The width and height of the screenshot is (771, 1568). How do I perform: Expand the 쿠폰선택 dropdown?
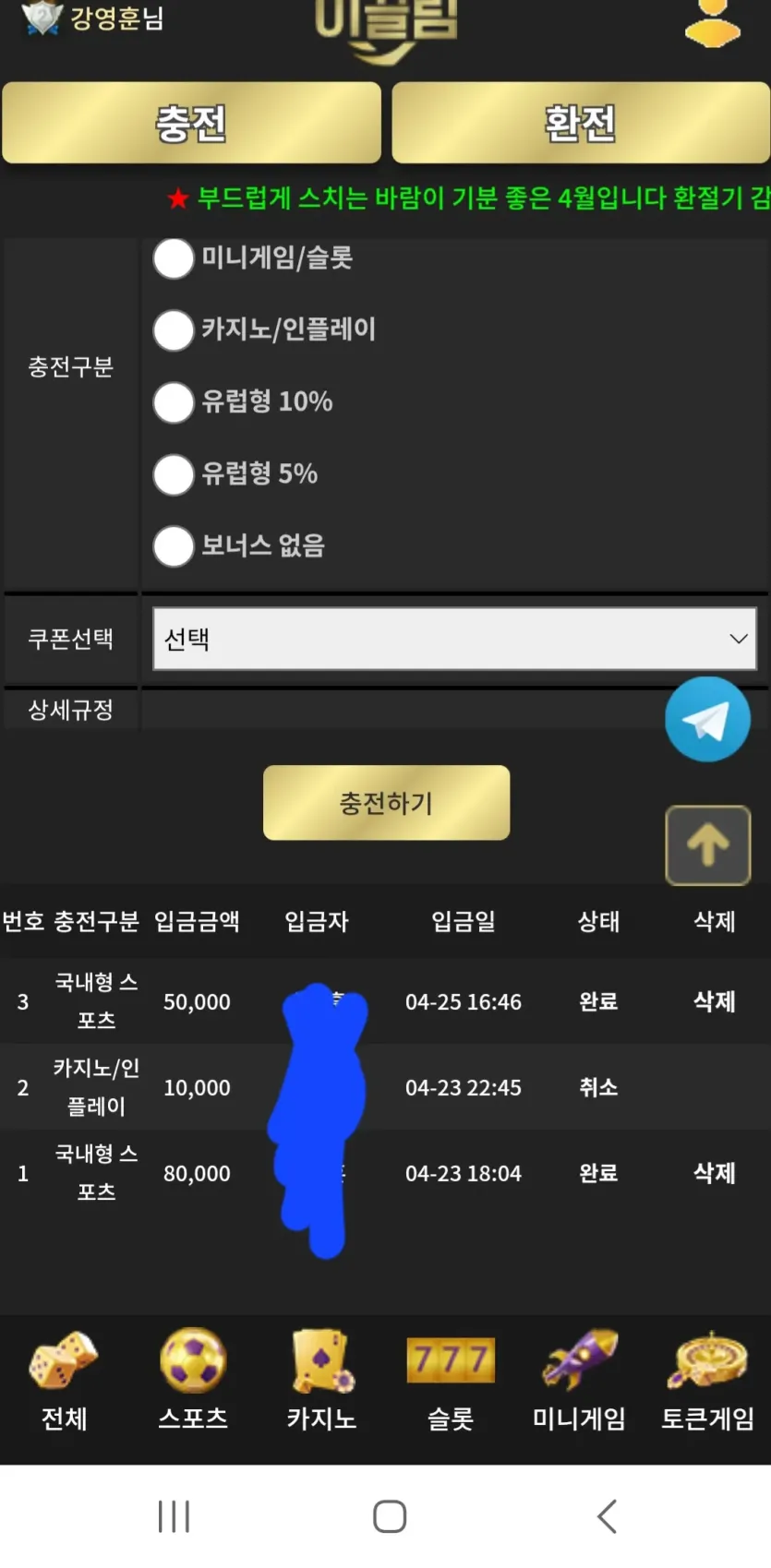pyautogui.click(x=454, y=639)
